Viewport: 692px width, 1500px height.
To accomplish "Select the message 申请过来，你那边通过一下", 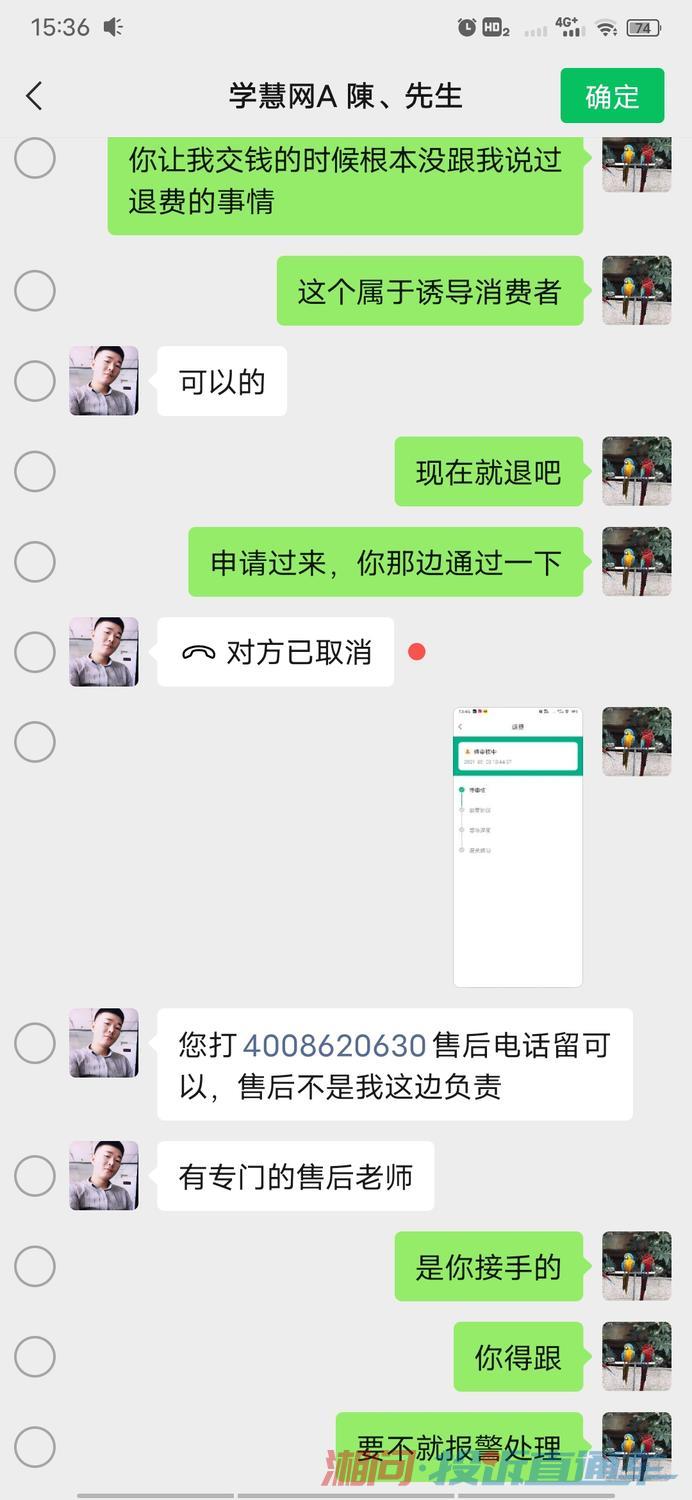I will pos(35,562).
